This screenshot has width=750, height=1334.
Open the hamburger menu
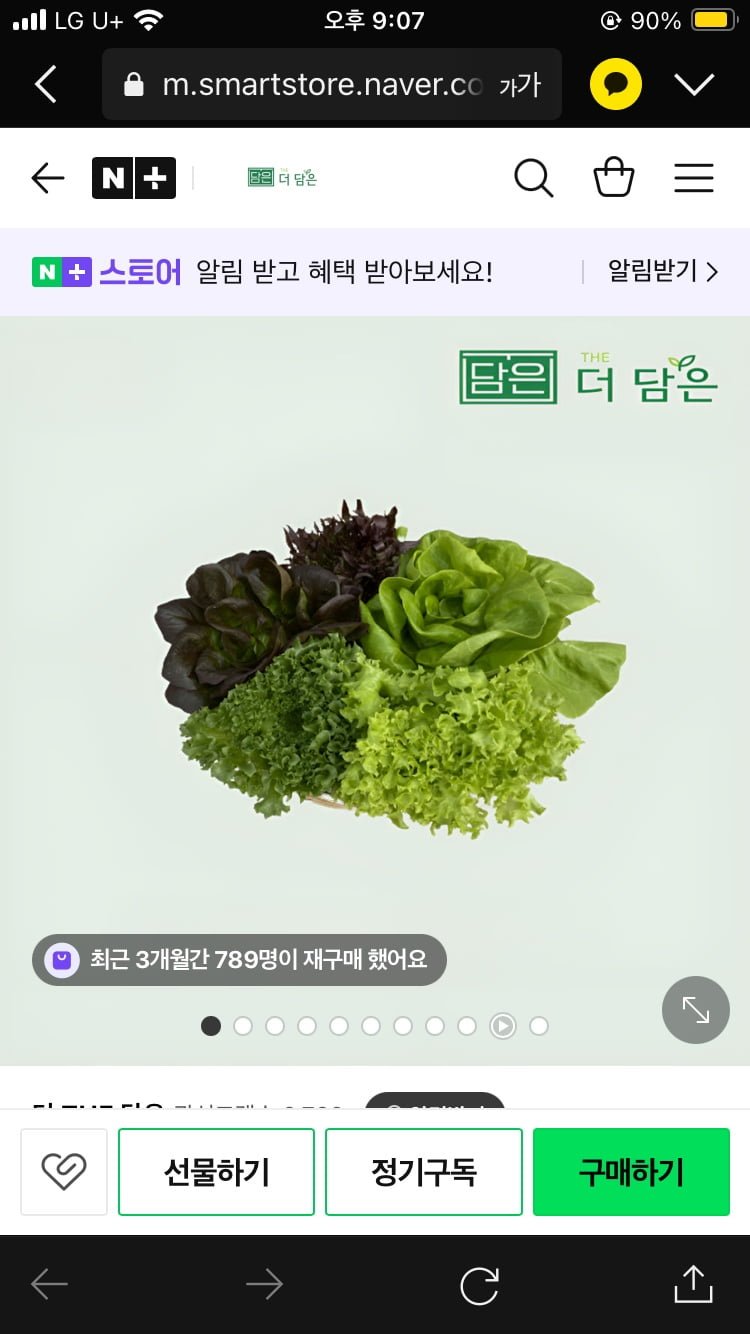pos(694,178)
